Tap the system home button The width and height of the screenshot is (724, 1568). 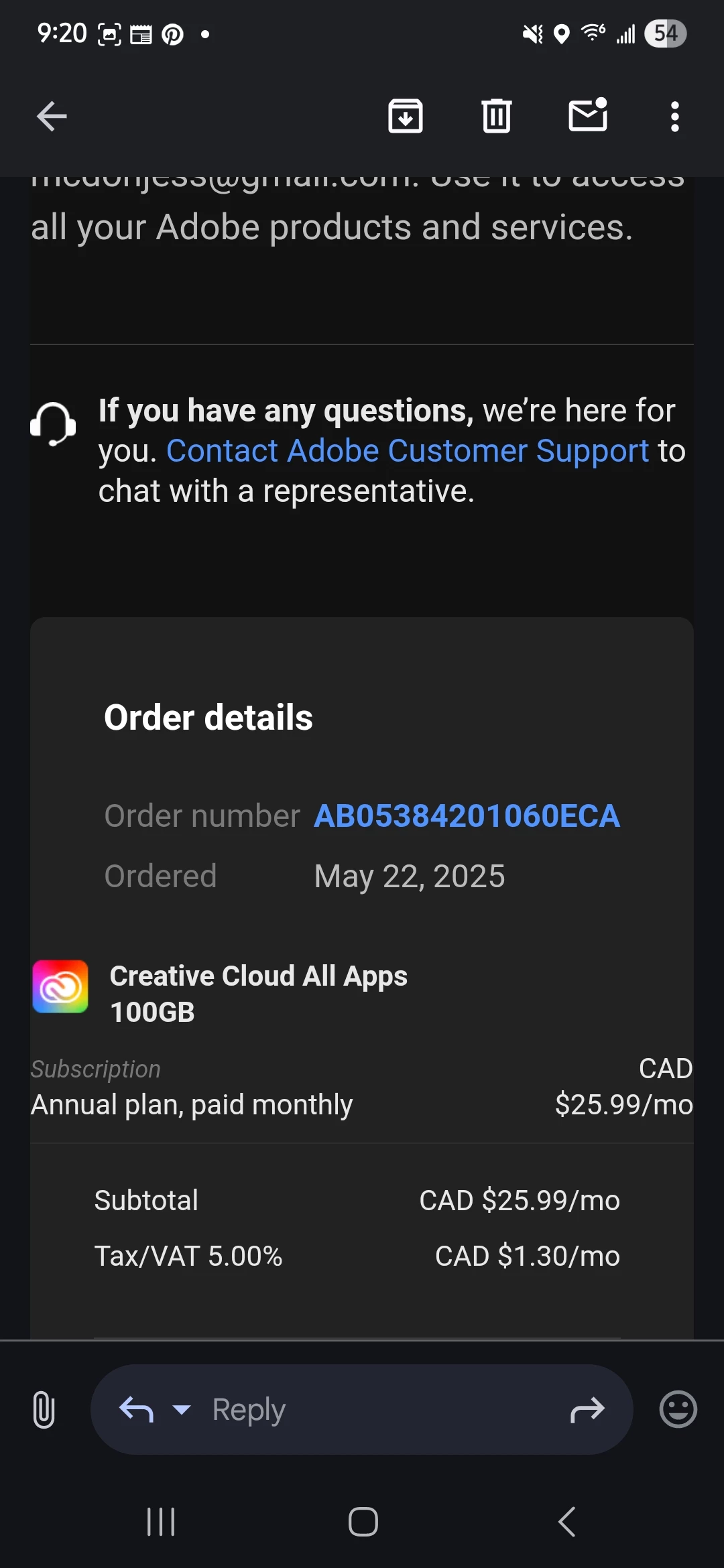pos(363,1522)
